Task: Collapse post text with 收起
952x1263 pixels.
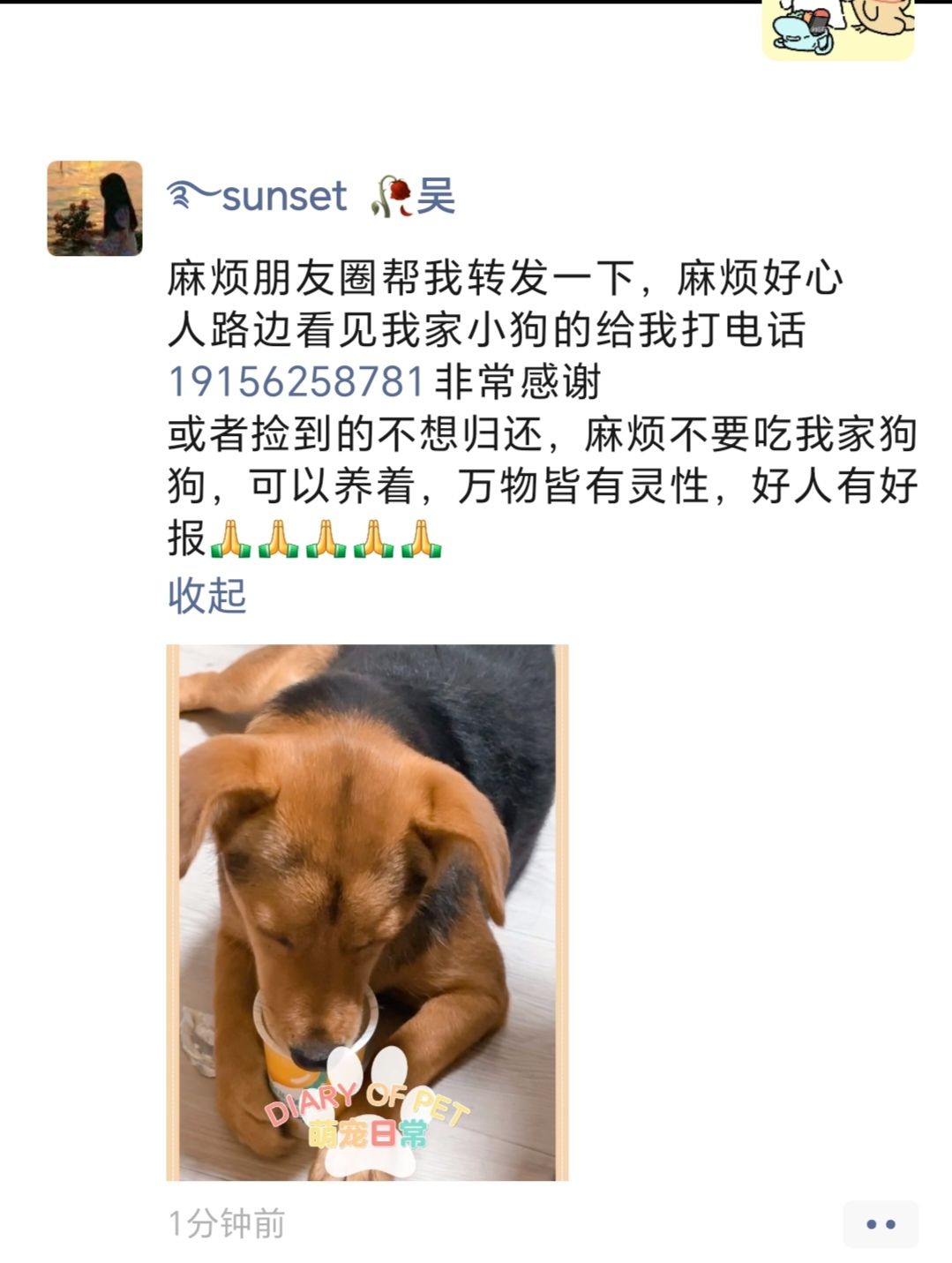Action: (206, 596)
